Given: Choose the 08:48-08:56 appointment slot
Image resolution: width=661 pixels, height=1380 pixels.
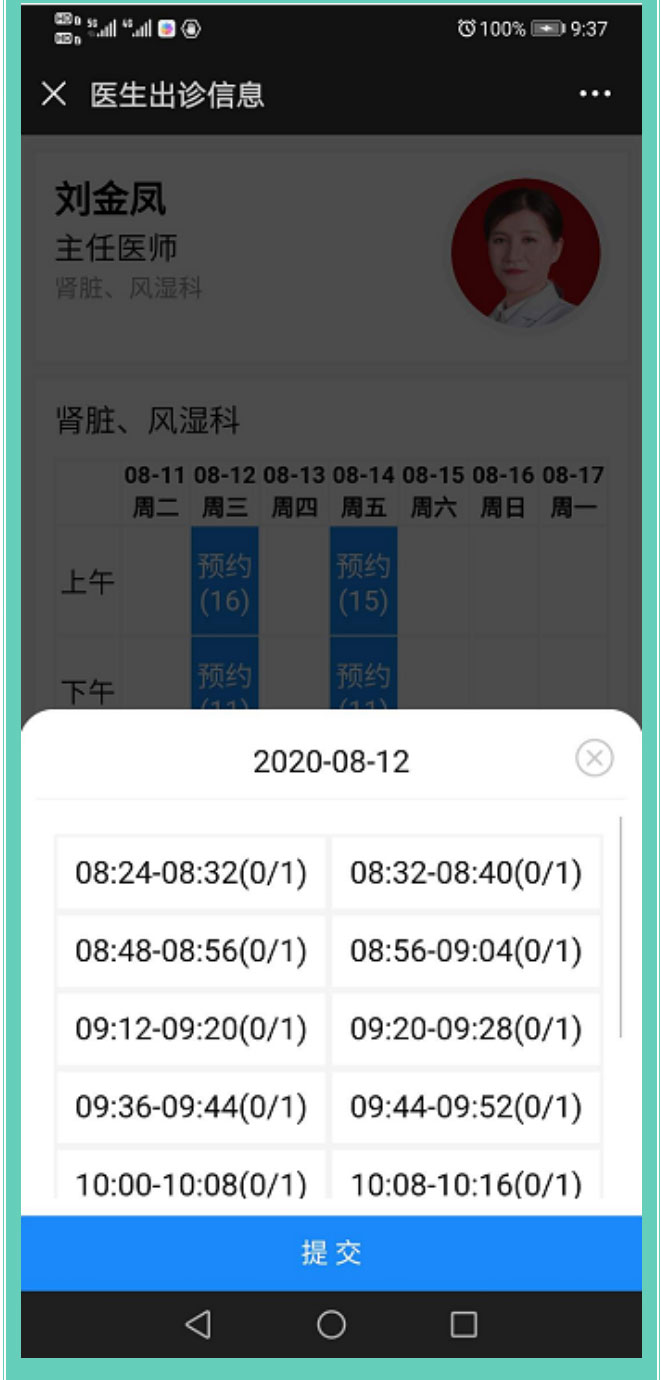Looking at the screenshot, I should coord(191,950).
